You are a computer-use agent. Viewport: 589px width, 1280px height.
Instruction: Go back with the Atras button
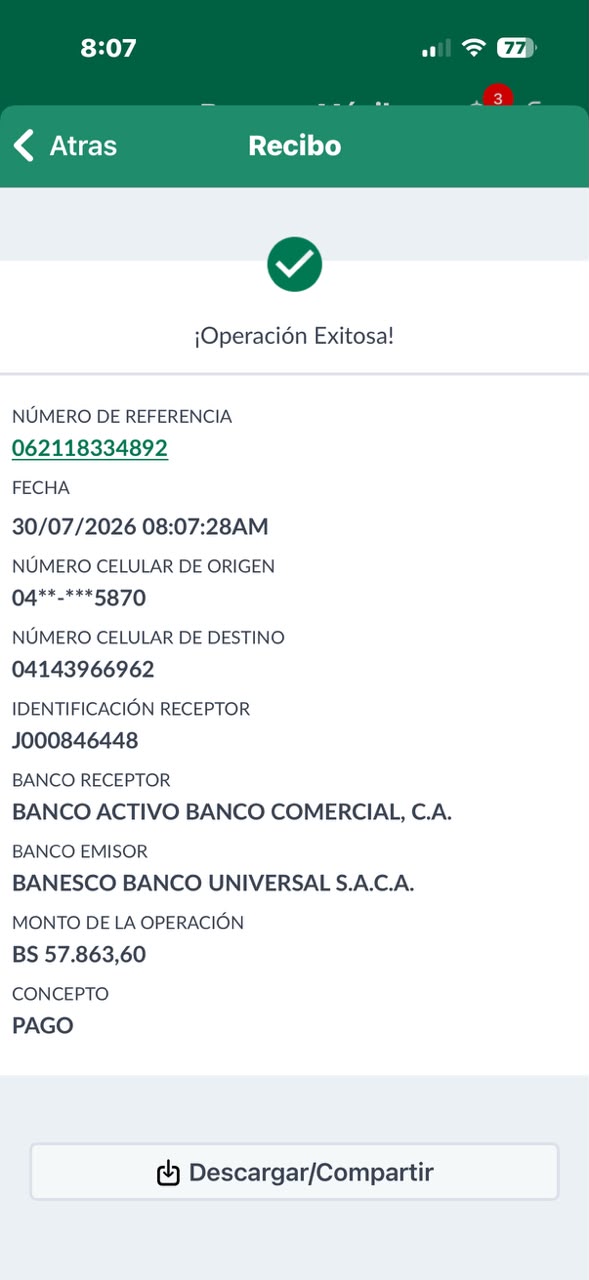65,146
